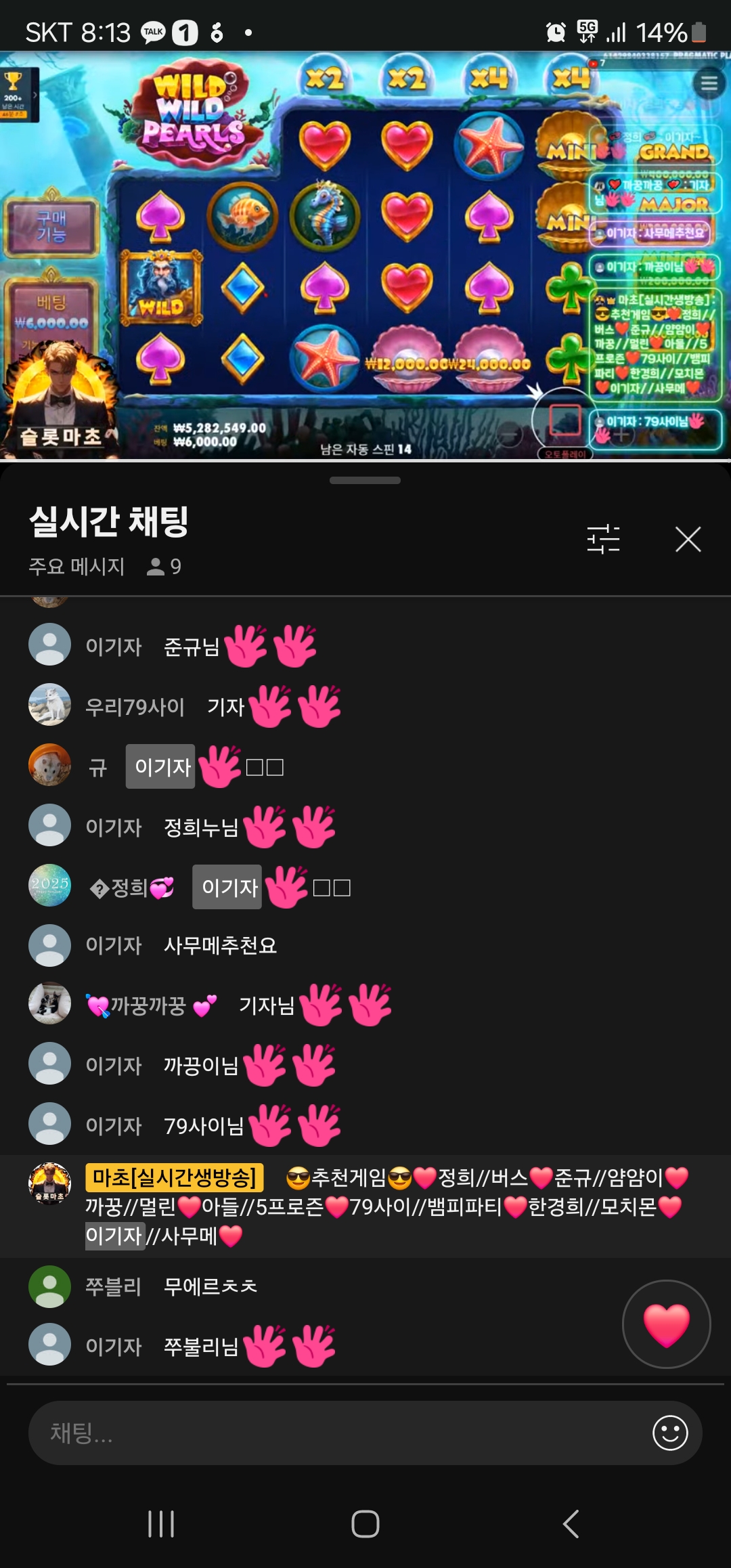Open the emoji picker in chat
This screenshot has width=731, height=1568.
tap(670, 1433)
